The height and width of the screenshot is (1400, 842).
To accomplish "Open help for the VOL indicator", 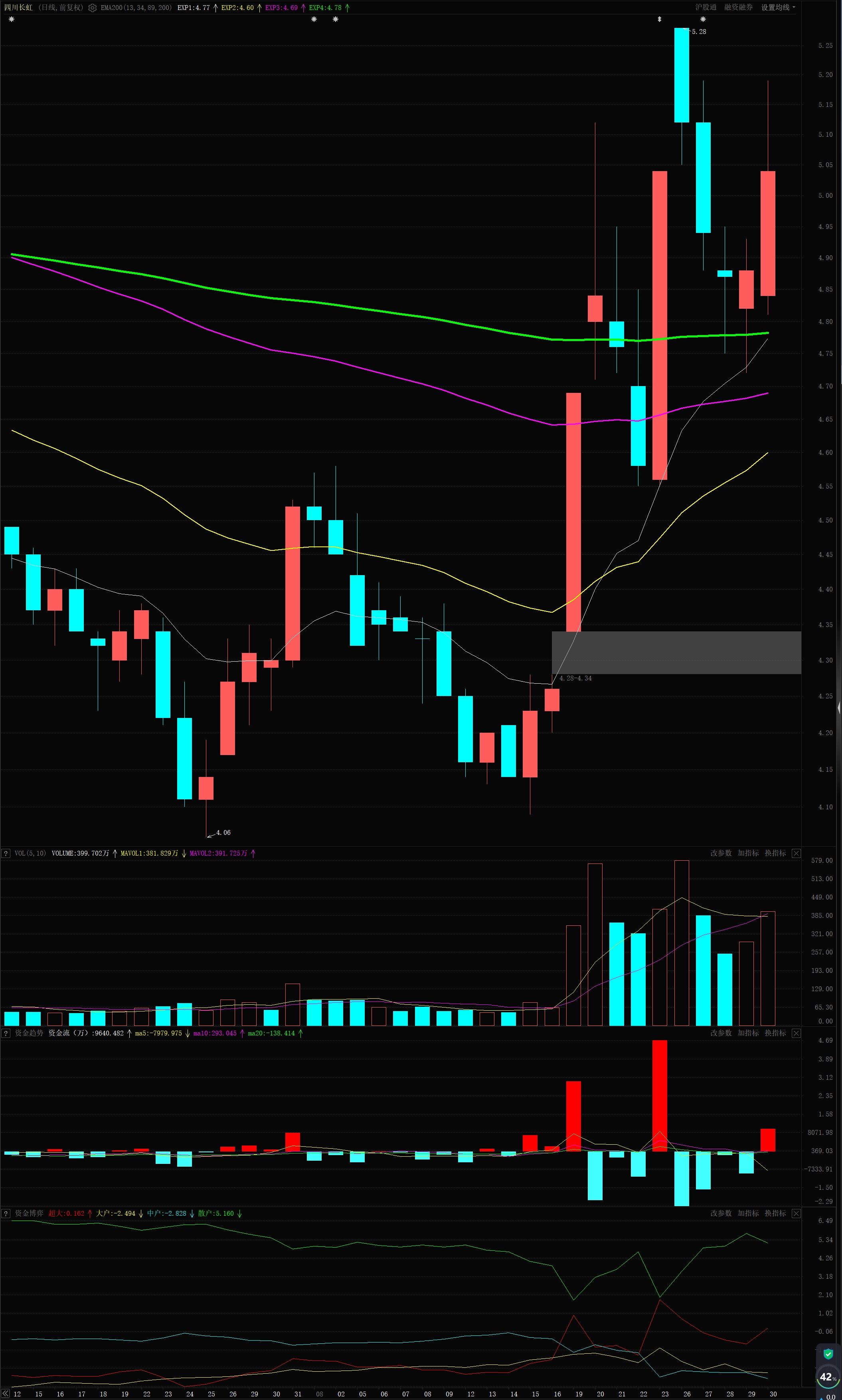I will point(6,854).
